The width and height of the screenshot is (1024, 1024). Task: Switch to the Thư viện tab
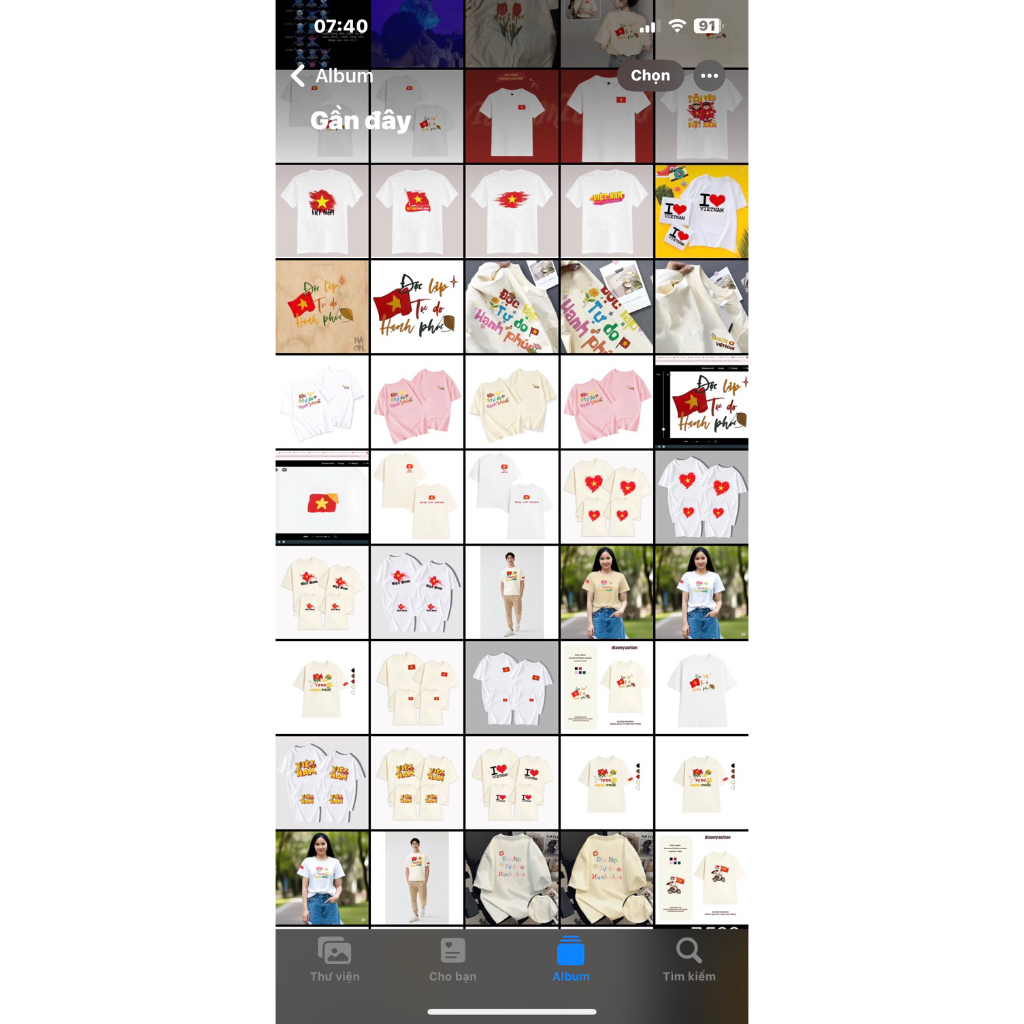click(334, 959)
